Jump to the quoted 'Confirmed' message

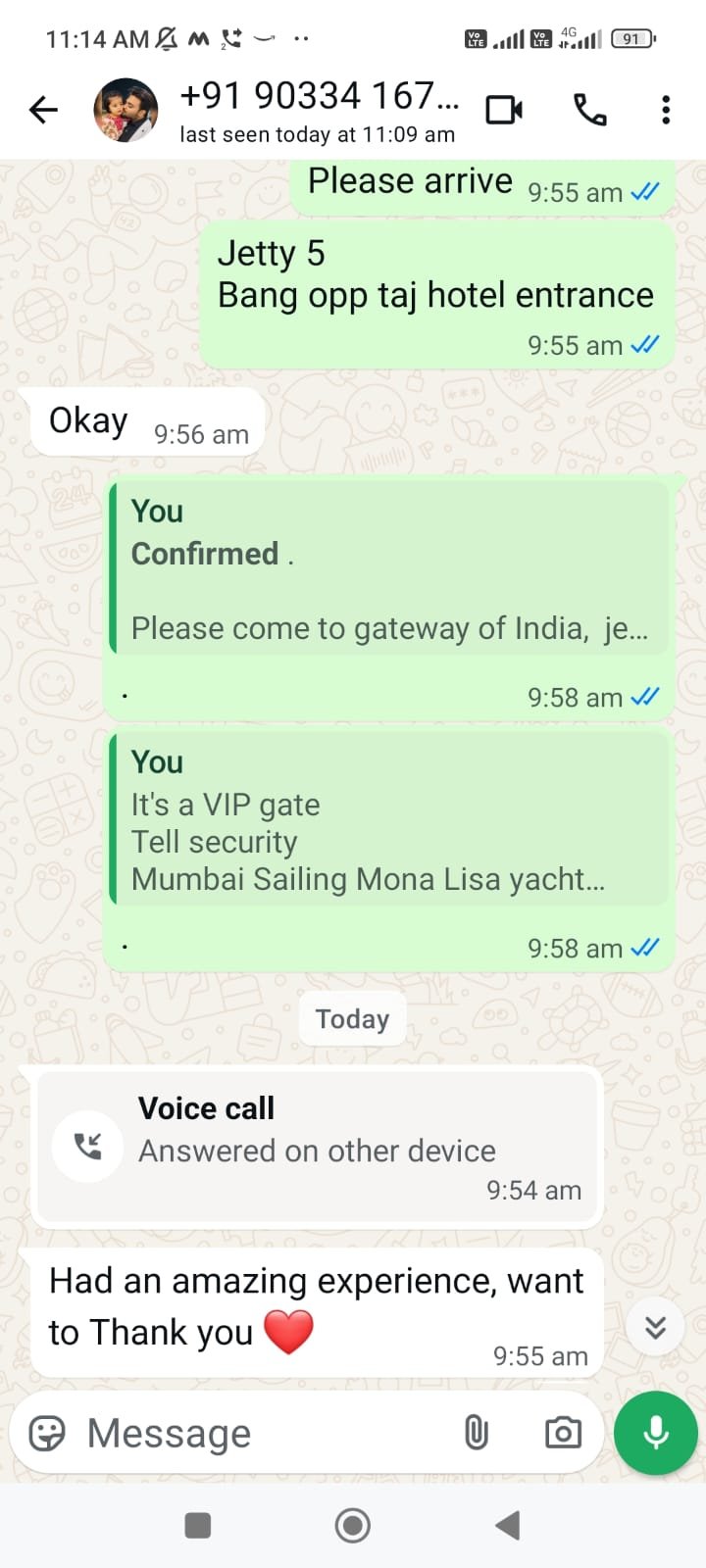coord(389,569)
